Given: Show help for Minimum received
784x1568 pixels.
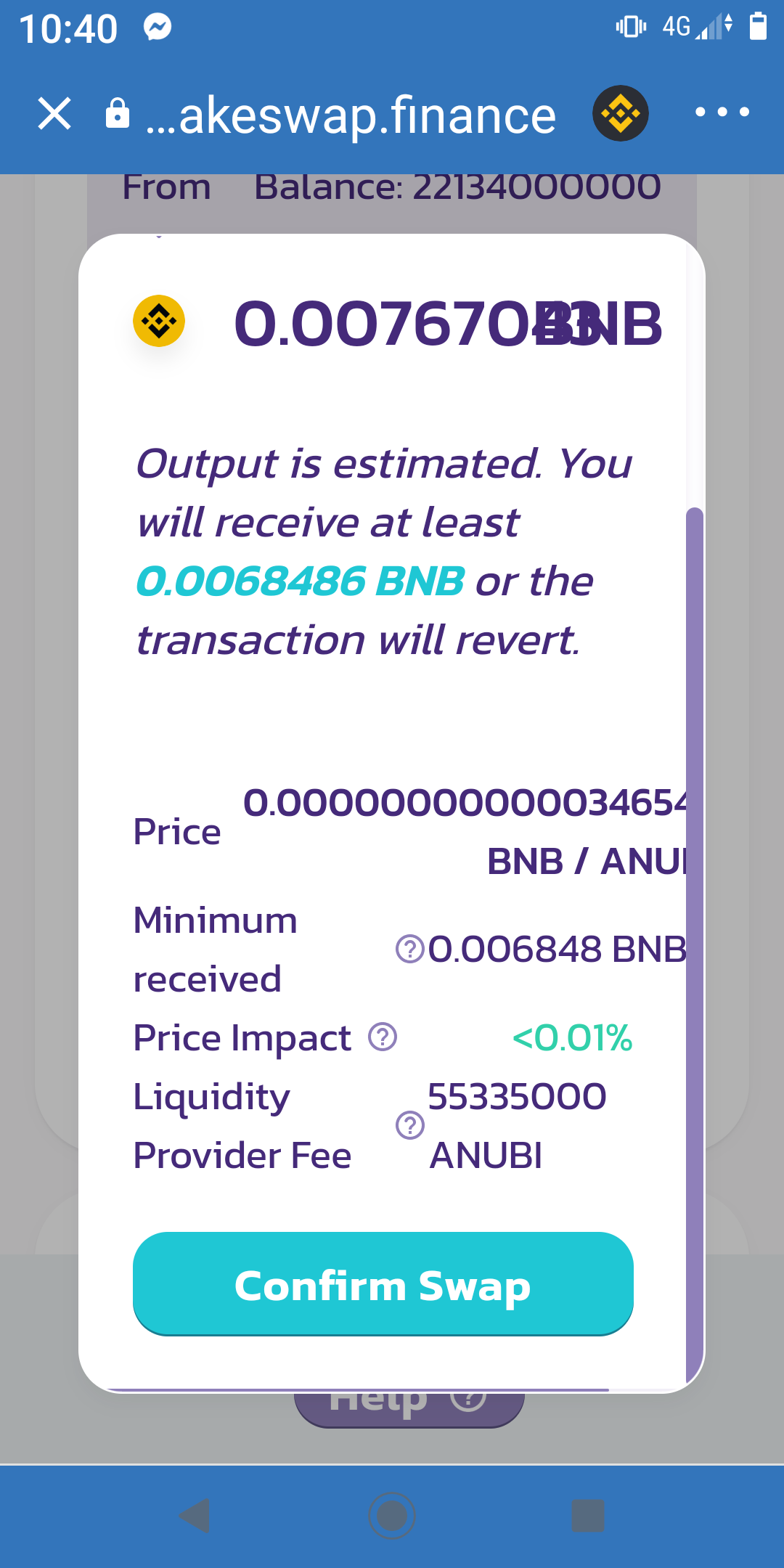Looking at the screenshot, I should click(x=410, y=949).
